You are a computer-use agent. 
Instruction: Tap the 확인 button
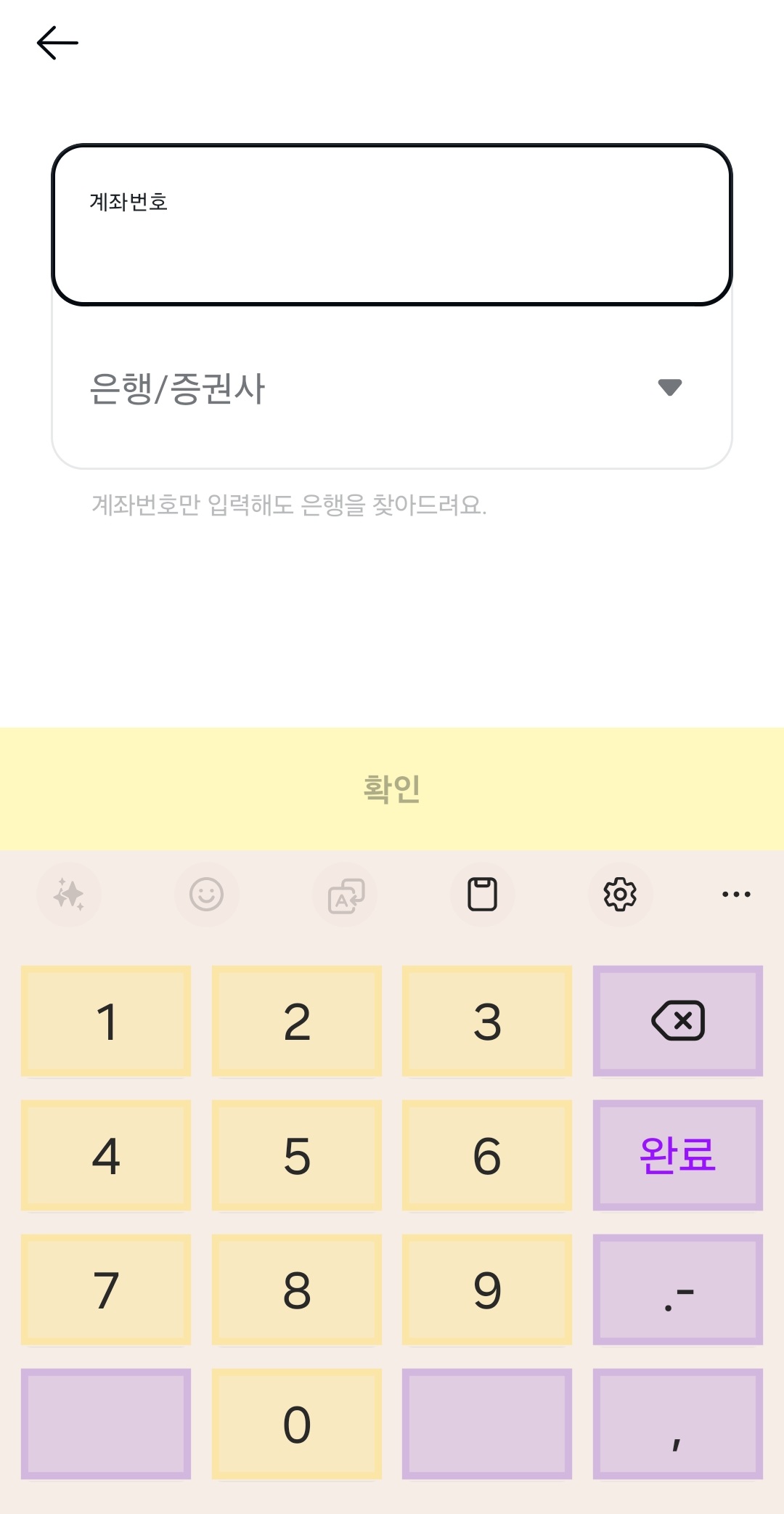pyautogui.click(x=392, y=789)
